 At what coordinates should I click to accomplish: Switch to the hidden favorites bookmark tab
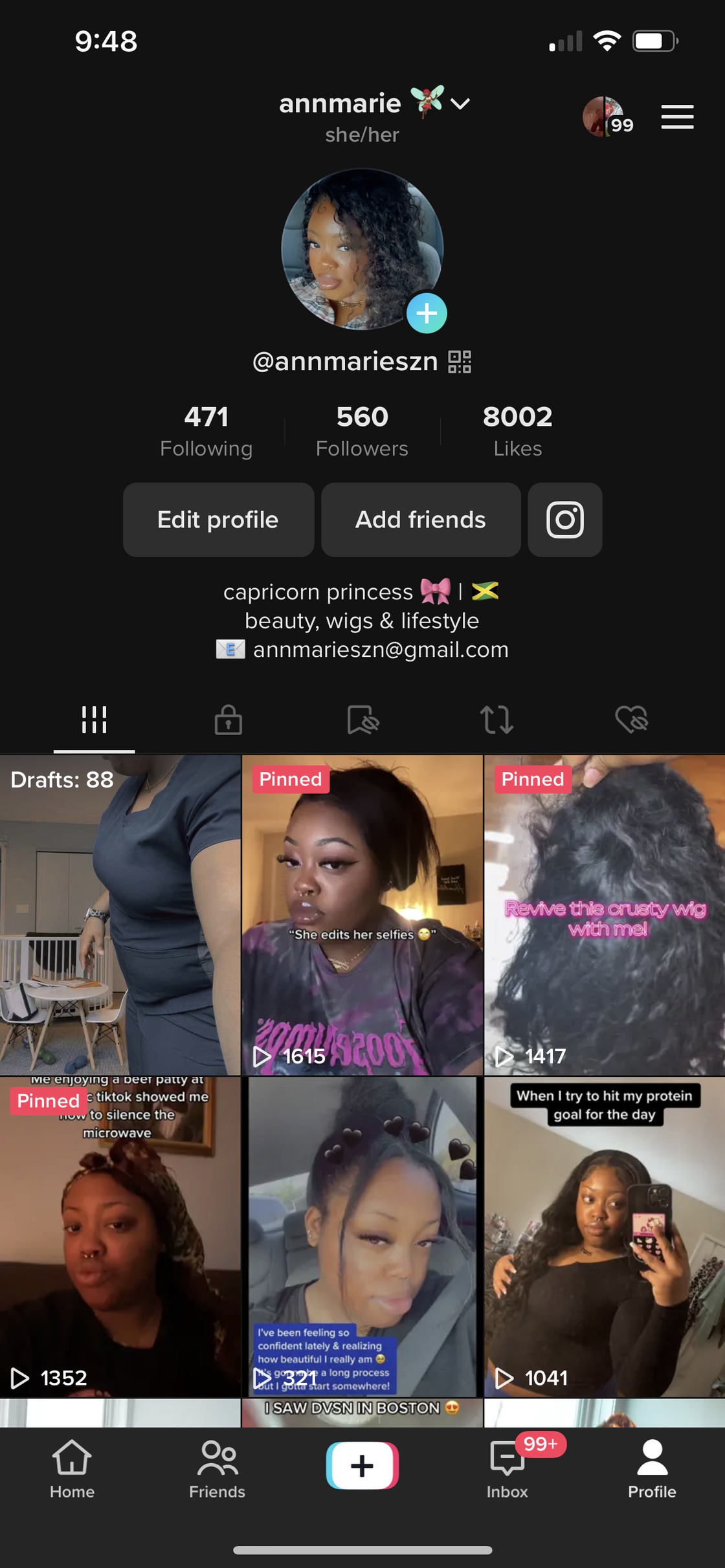pyautogui.click(x=362, y=720)
